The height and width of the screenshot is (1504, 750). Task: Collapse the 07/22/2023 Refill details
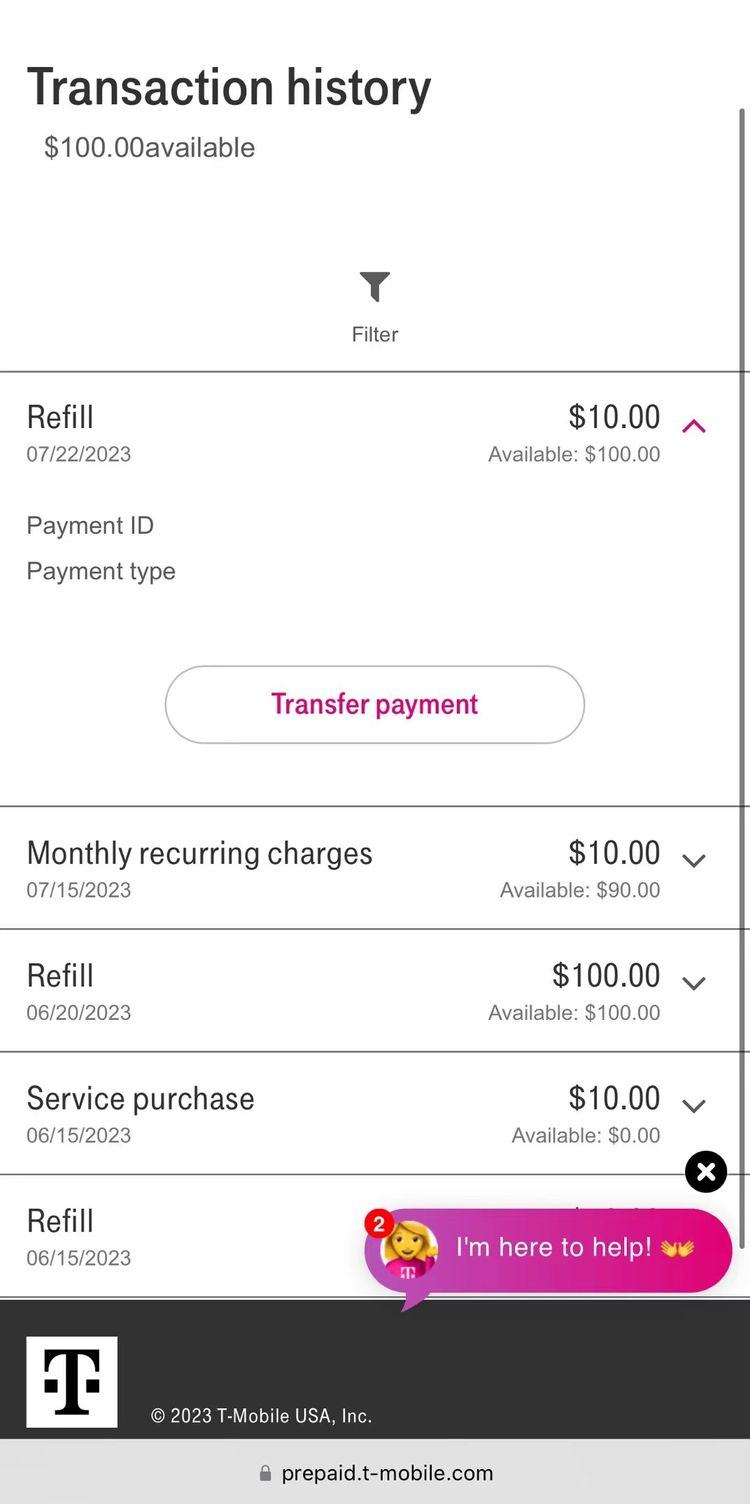coord(694,427)
